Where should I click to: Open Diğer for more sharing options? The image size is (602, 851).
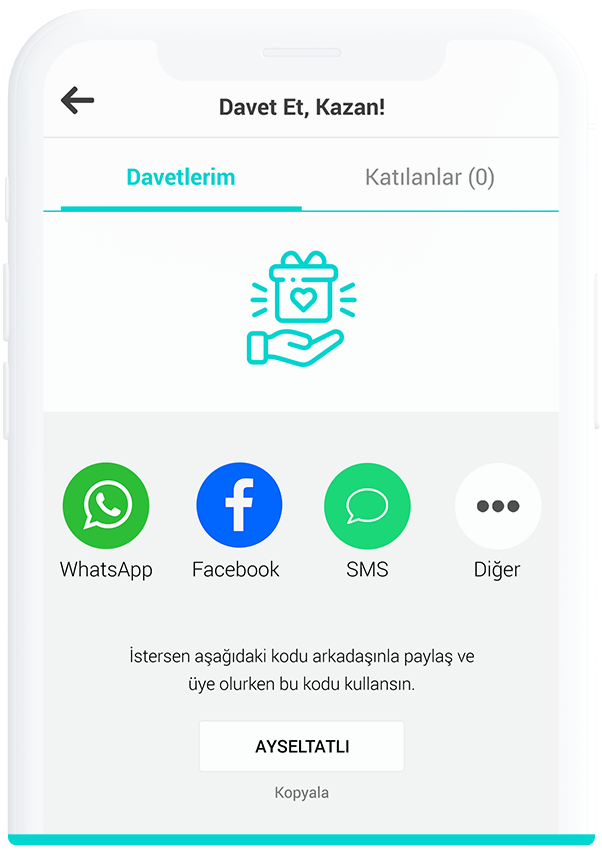pos(497,506)
